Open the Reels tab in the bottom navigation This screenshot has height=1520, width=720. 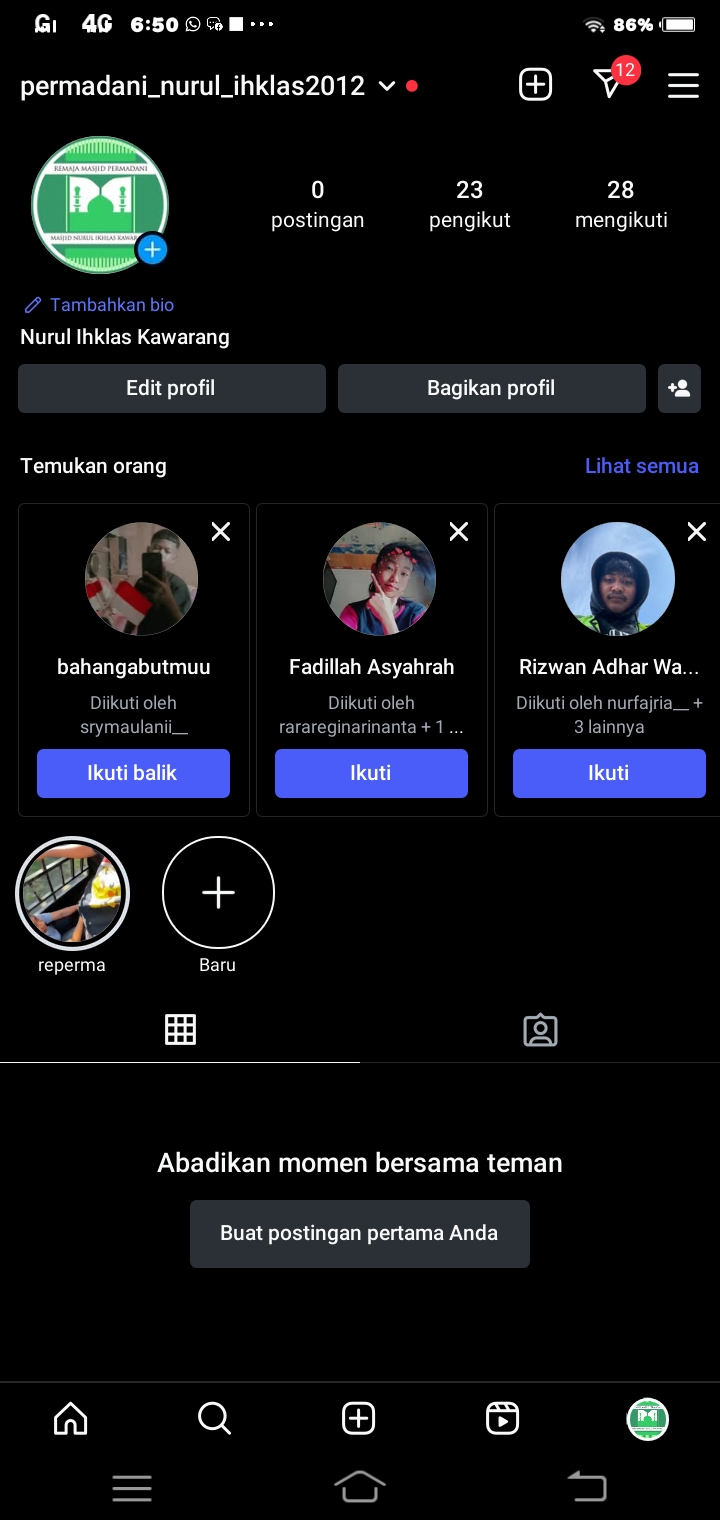pos(502,1418)
